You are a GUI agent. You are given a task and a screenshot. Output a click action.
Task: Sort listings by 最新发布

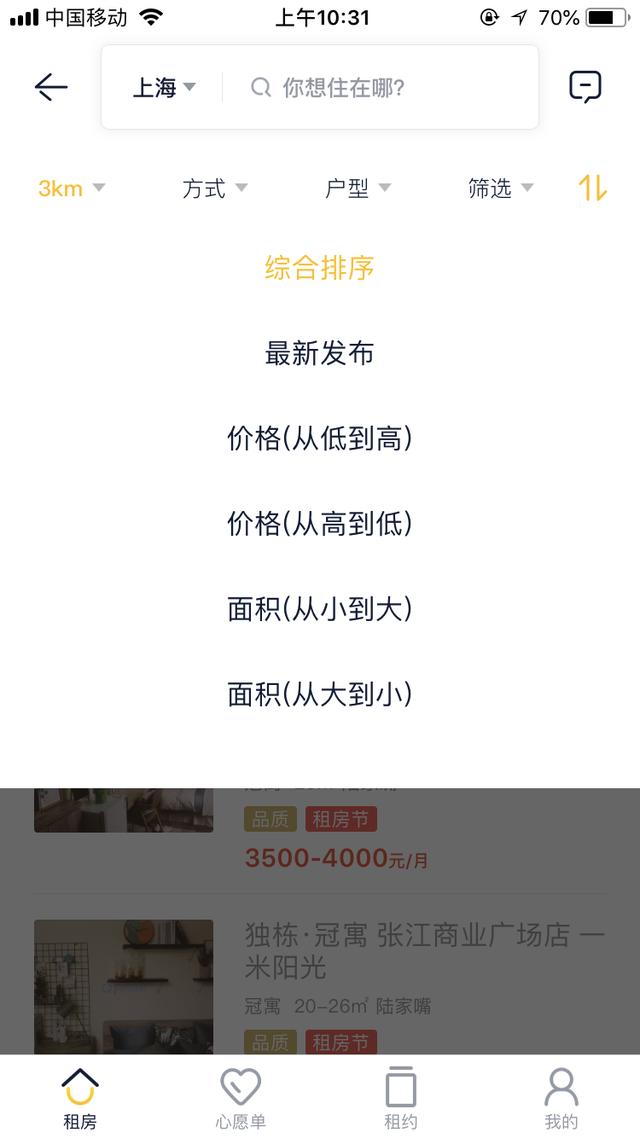pyautogui.click(x=320, y=353)
